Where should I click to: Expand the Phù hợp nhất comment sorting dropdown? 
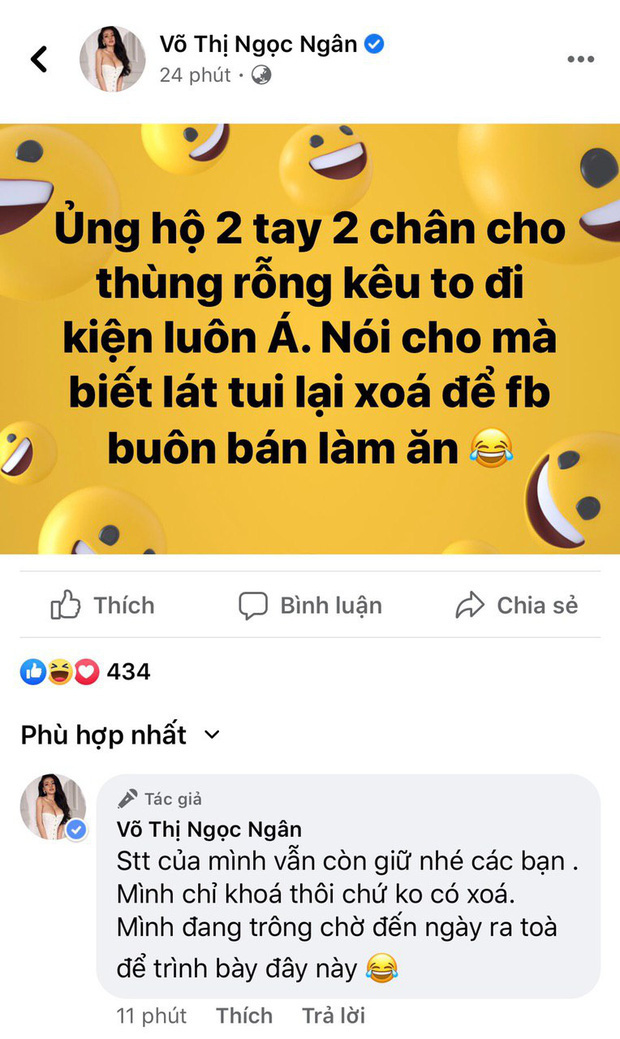click(119, 735)
